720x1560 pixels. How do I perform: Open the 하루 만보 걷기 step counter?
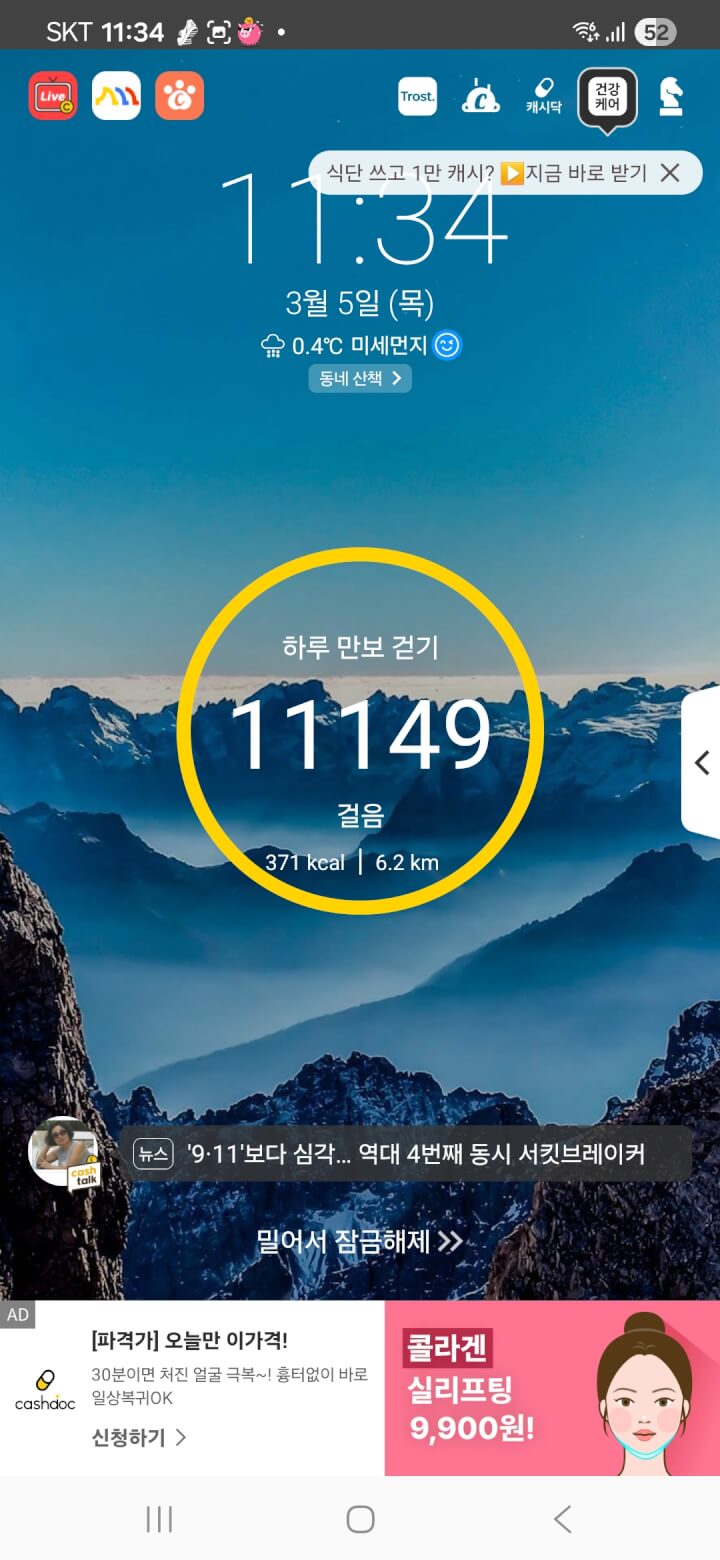(360, 732)
